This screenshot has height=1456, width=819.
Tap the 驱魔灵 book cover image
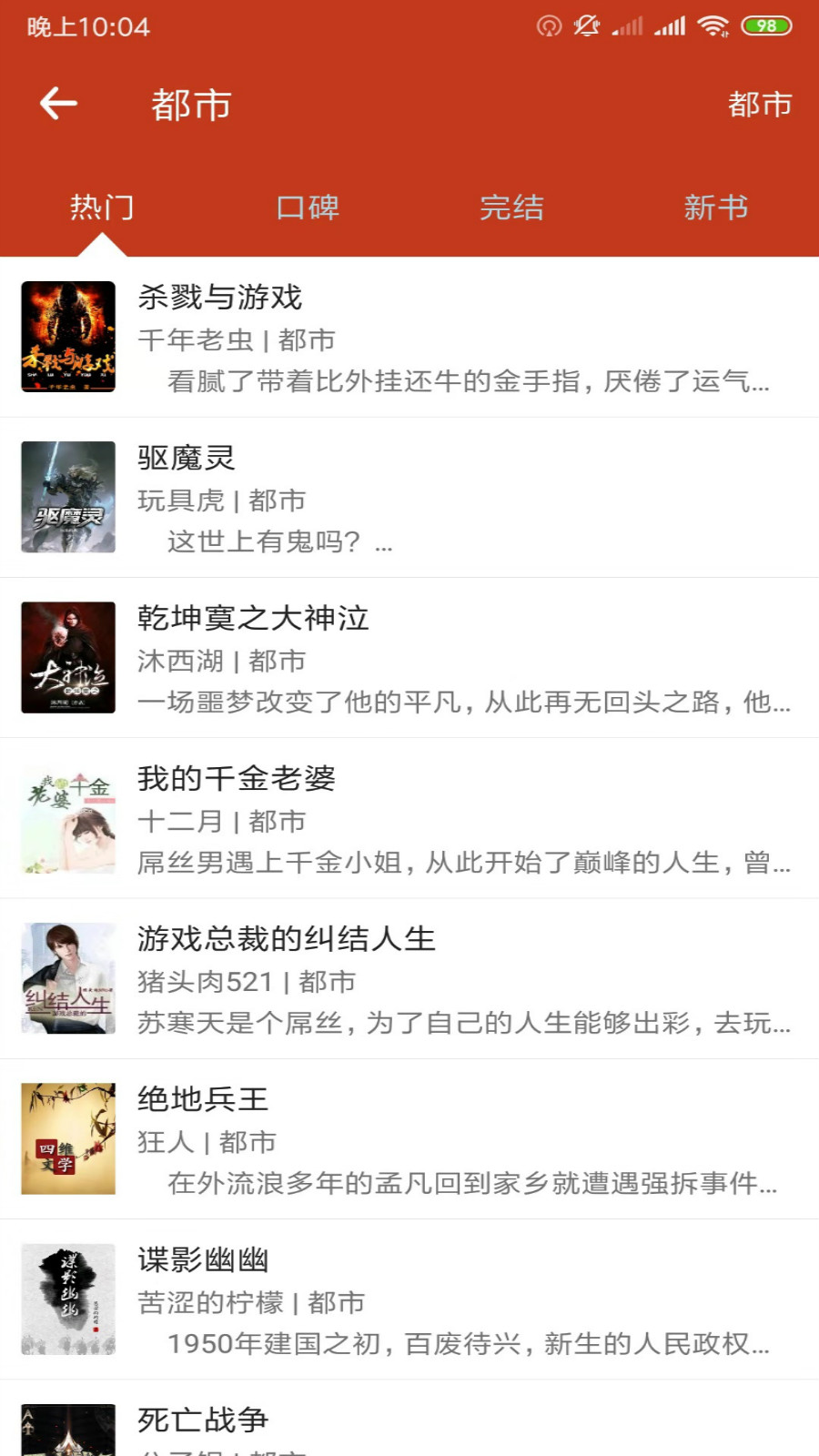point(67,498)
